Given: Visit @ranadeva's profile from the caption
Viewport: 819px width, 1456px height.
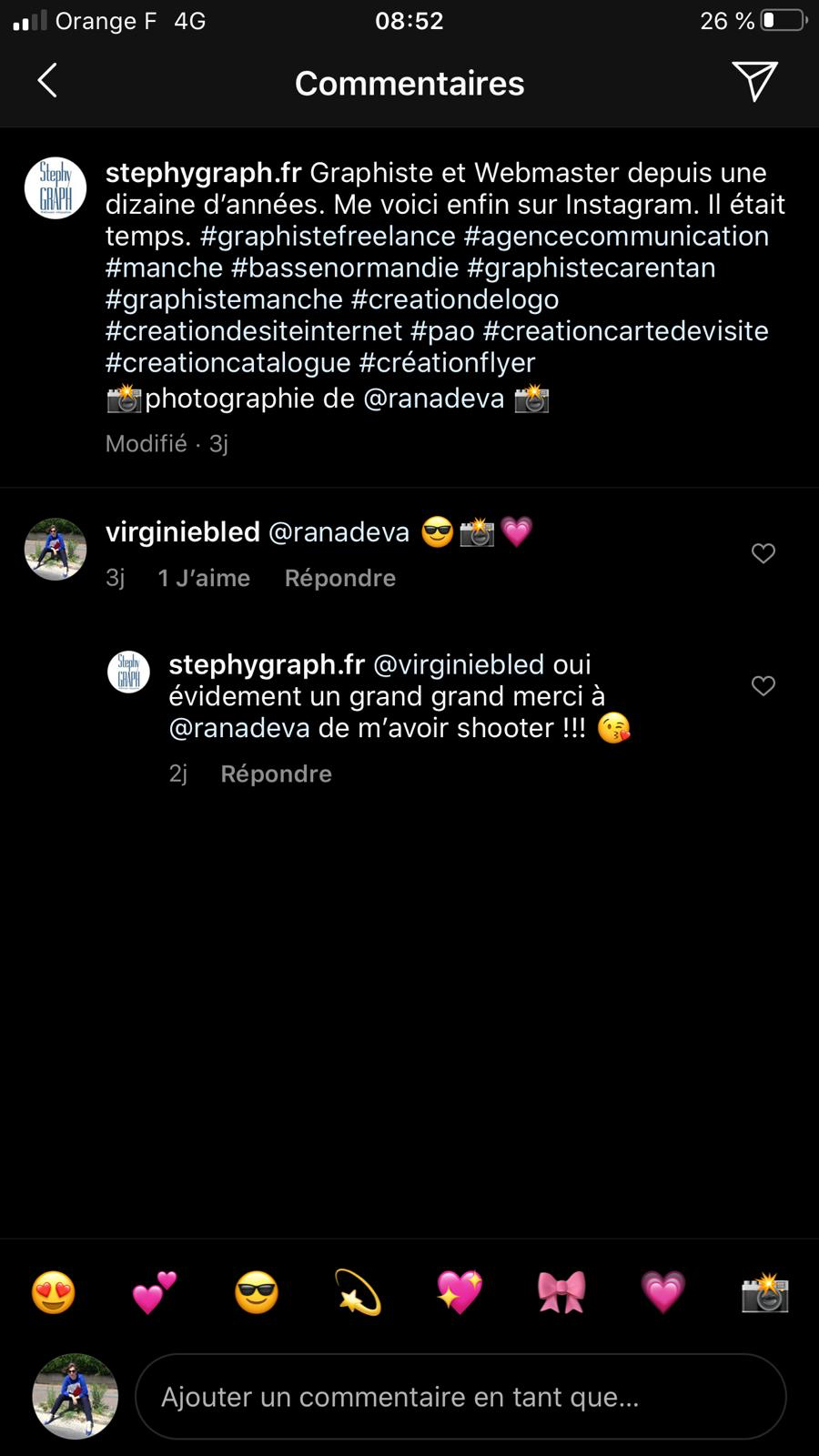Looking at the screenshot, I should (433, 399).
